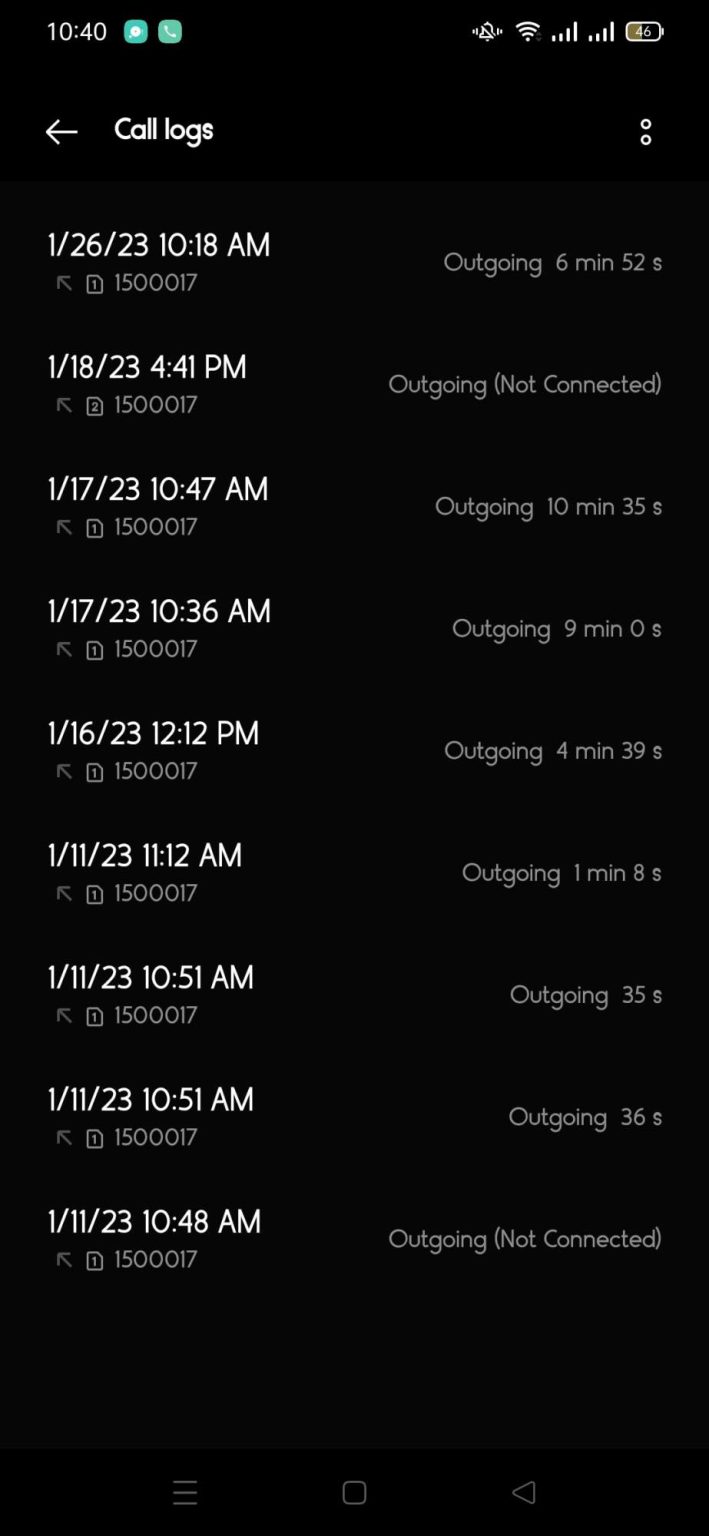Open the 1/16/23 12:12 PM call entry
Viewport: 709px width, 1536px height.
click(354, 750)
